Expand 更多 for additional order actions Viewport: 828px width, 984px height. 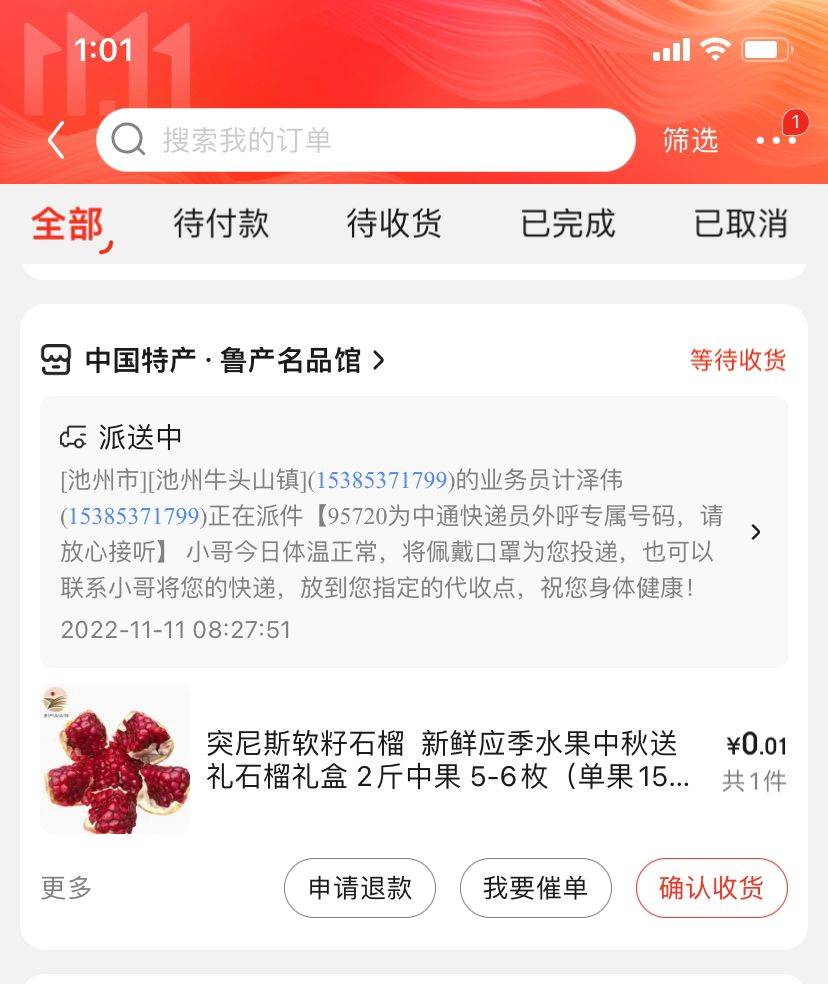coord(63,888)
